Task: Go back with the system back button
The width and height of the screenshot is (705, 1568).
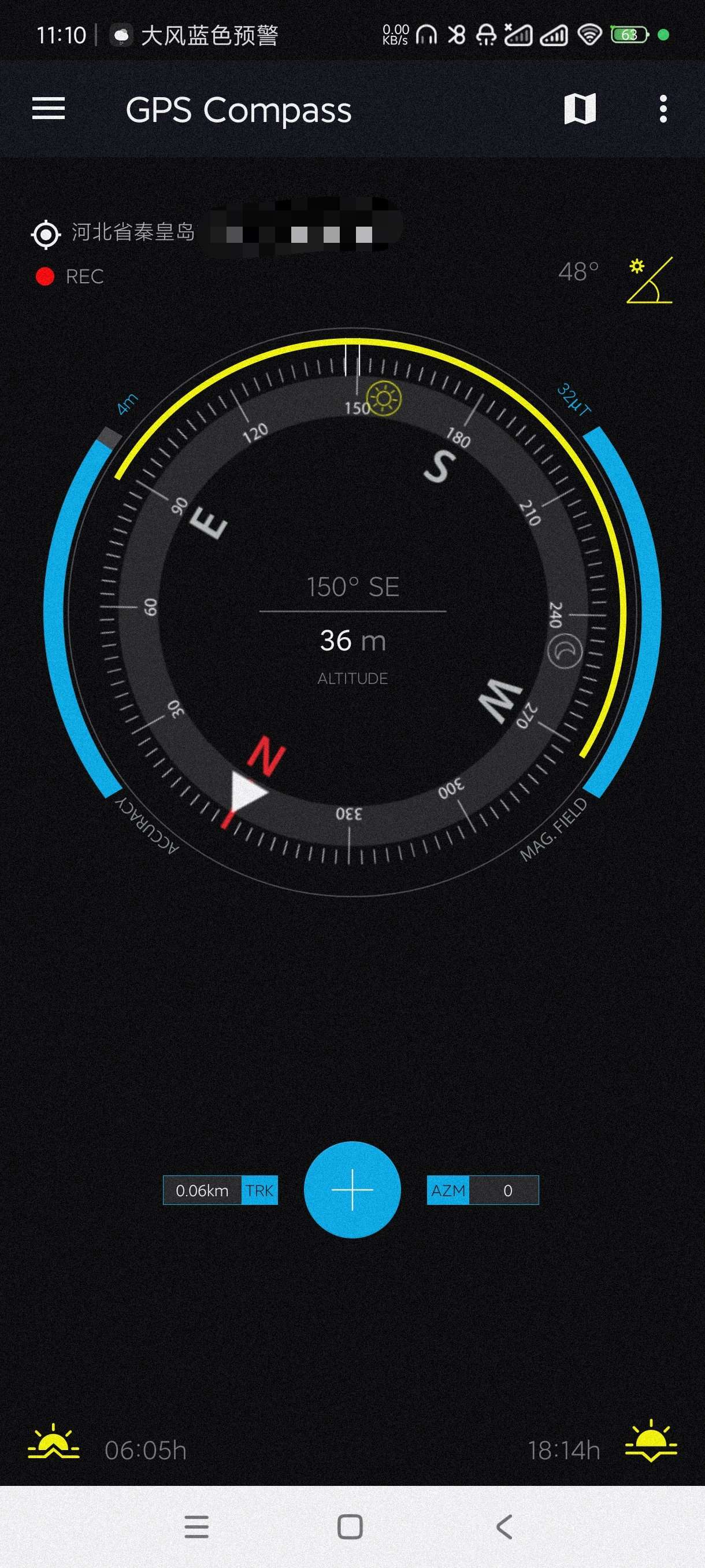Action: [504, 1526]
